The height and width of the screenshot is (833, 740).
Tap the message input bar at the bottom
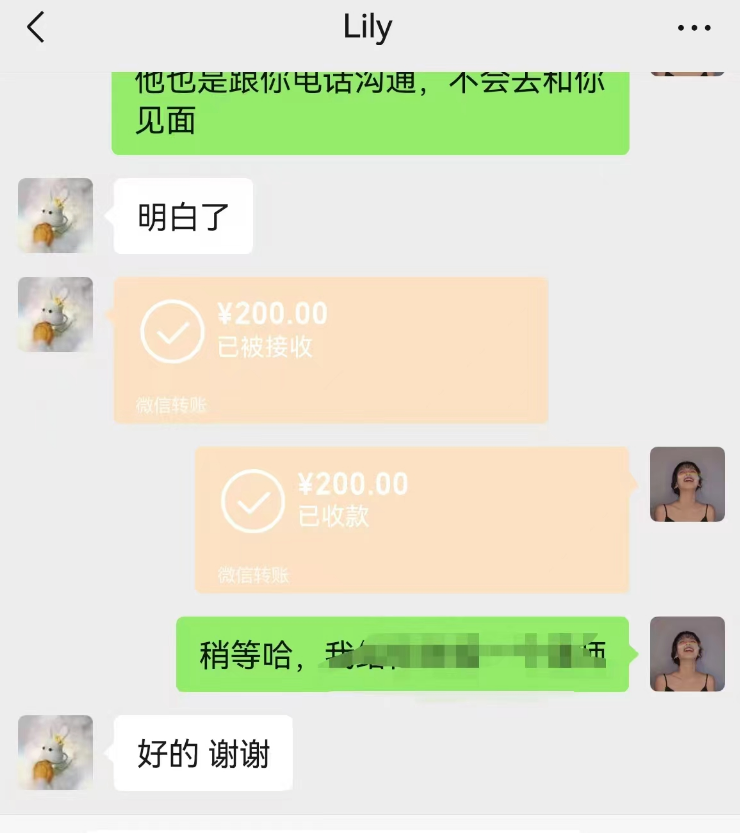(370, 825)
